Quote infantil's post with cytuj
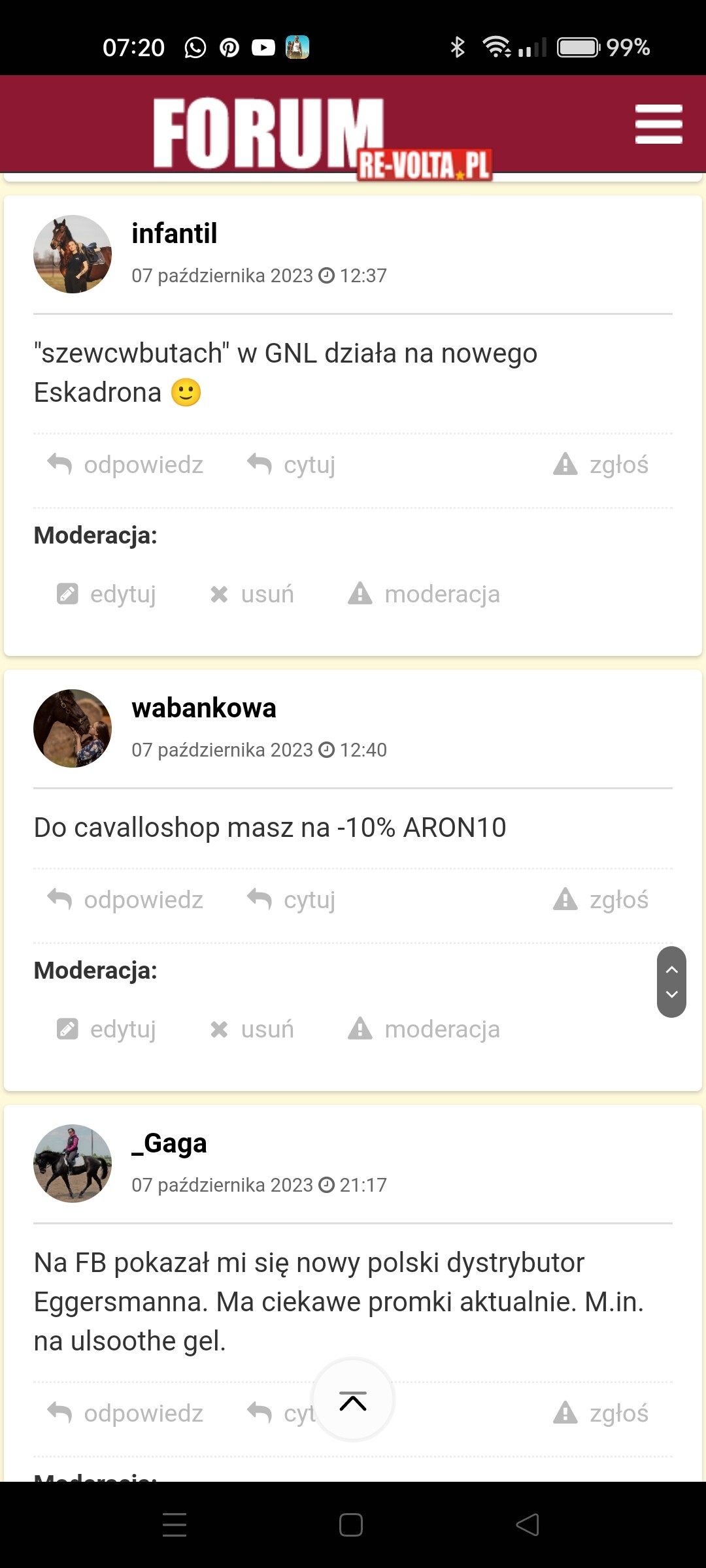 pyautogui.click(x=292, y=465)
